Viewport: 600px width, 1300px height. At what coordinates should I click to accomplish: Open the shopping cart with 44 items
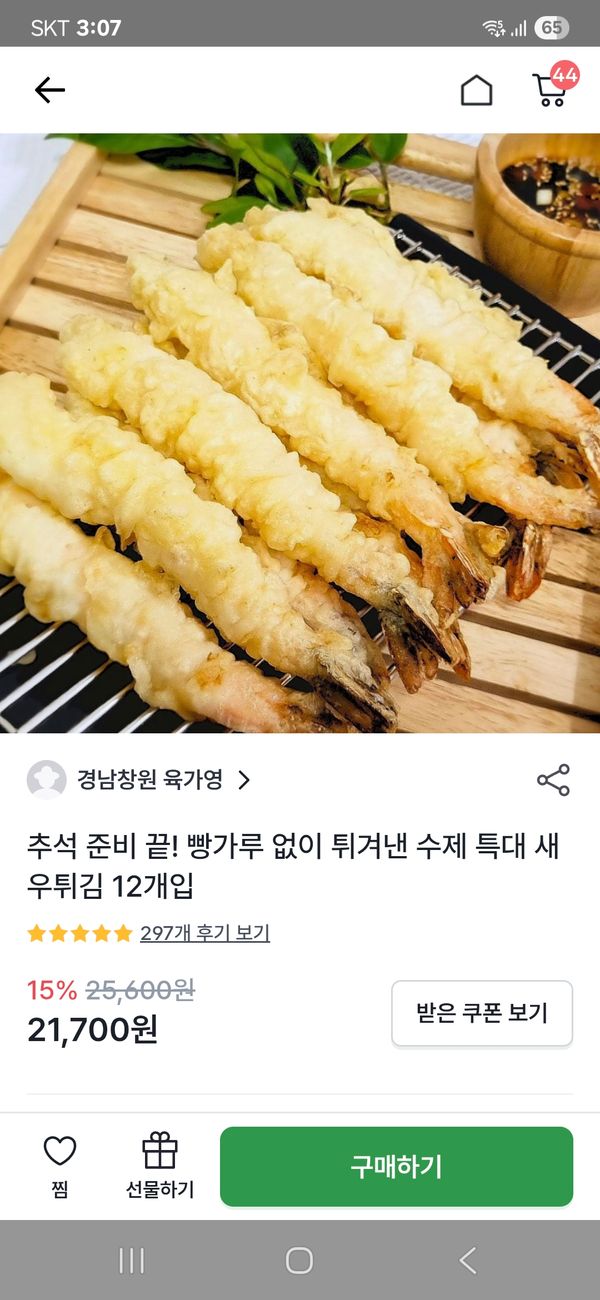pos(551,88)
